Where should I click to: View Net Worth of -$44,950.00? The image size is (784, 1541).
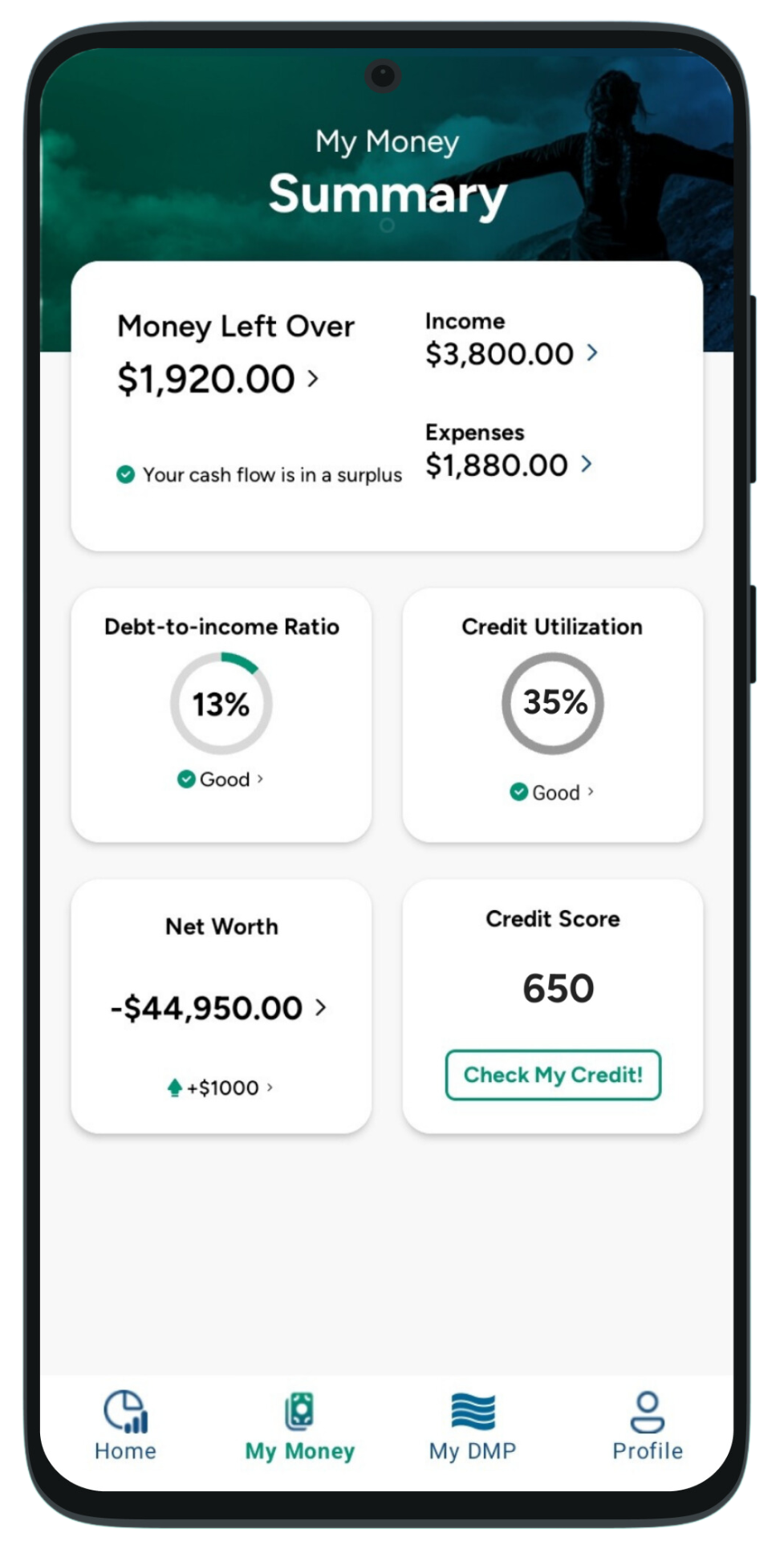click(218, 1007)
